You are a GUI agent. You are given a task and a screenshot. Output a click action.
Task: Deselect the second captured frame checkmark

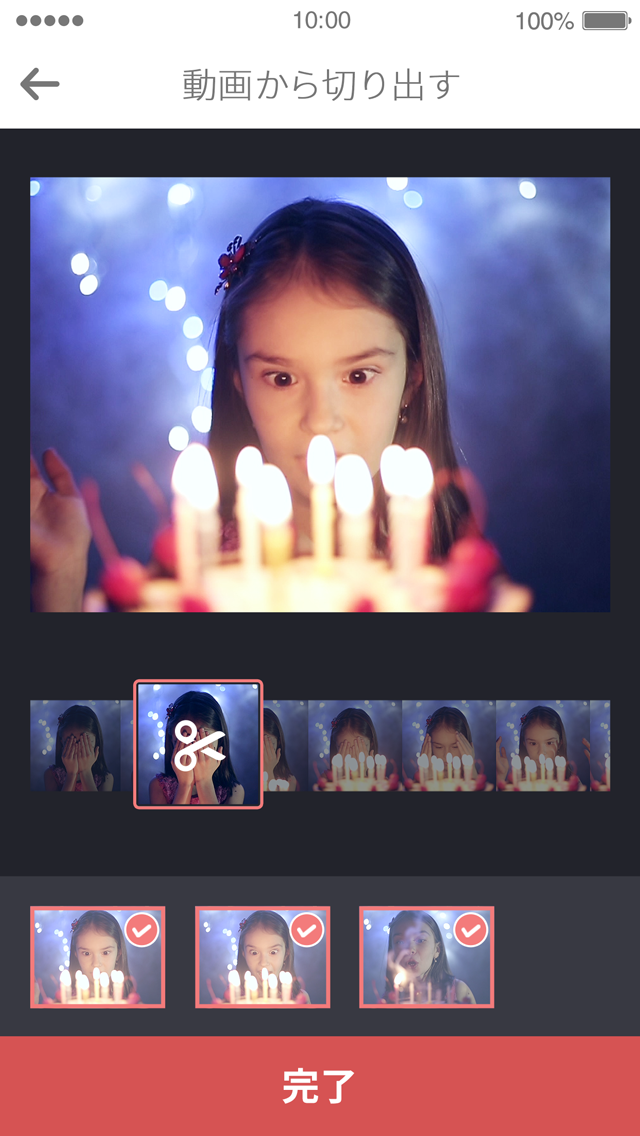coord(307,931)
